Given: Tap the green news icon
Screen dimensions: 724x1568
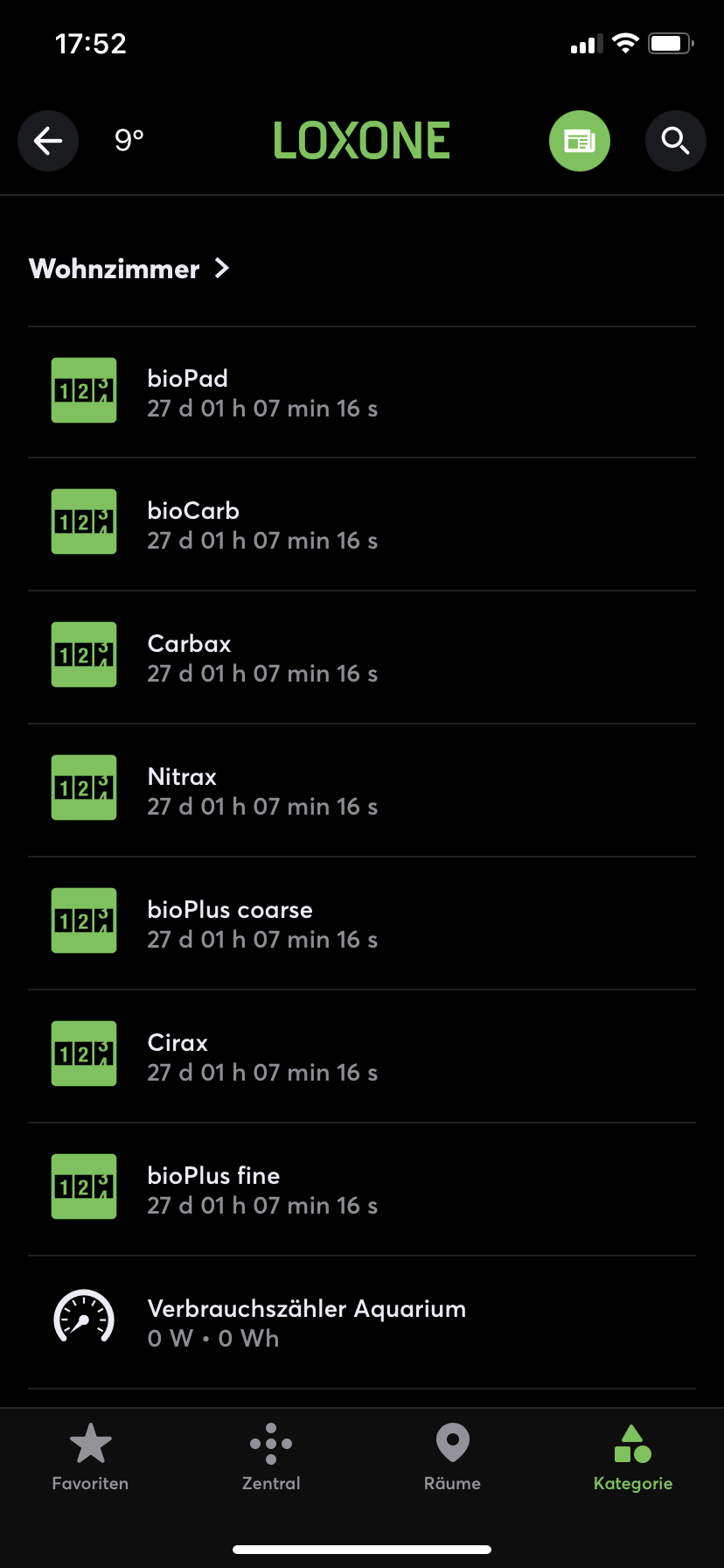Looking at the screenshot, I should pyautogui.click(x=579, y=141).
